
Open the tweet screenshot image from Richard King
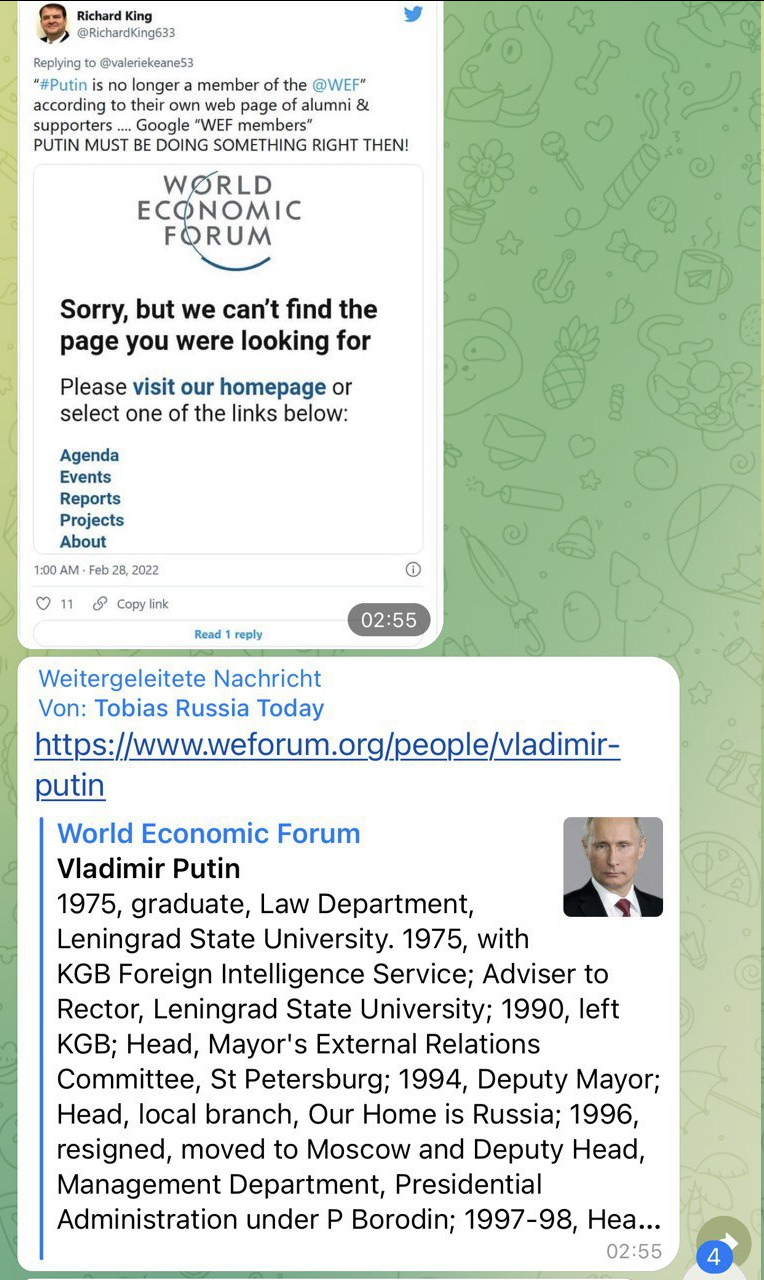[x=230, y=322]
